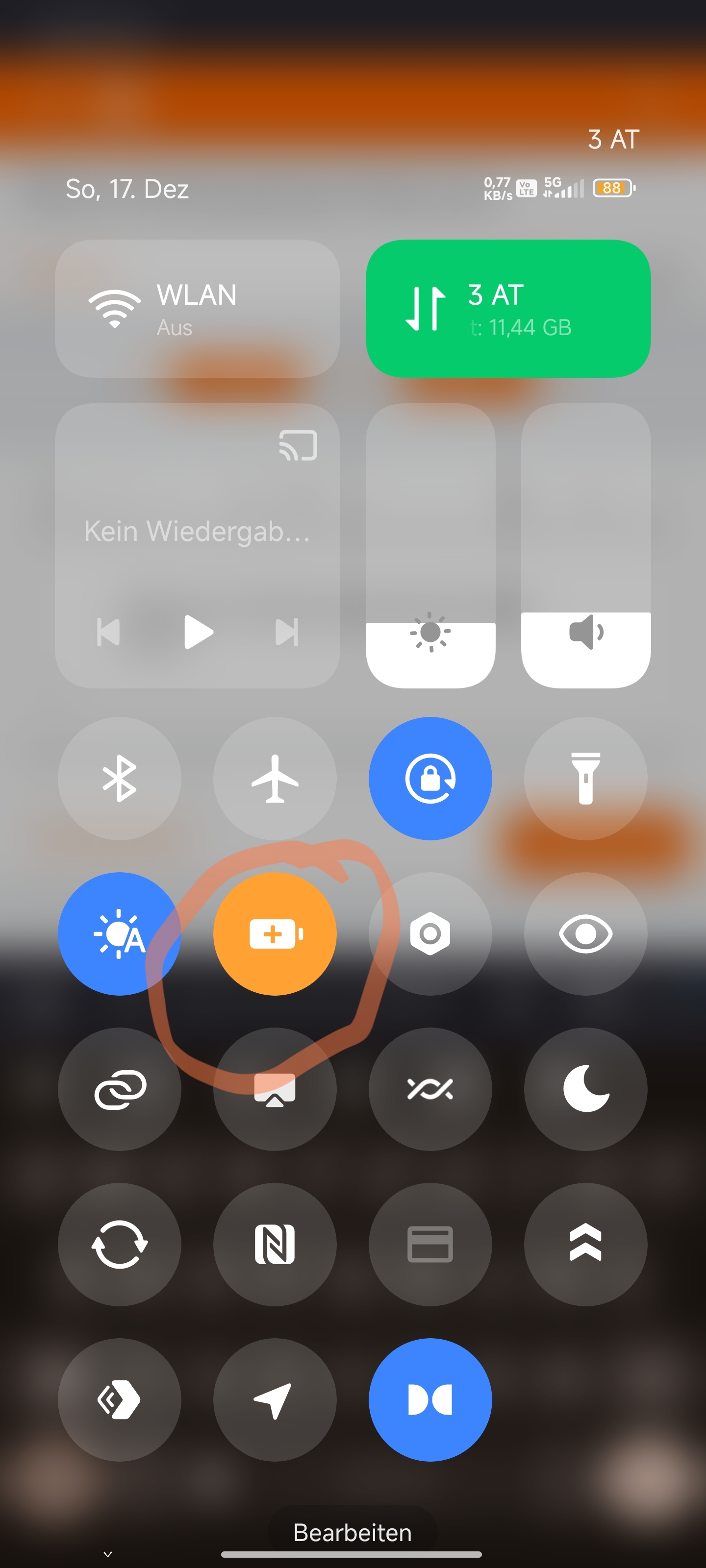Open the cast icon in the media card
Image resolution: width=706 pixels, height=1568 pixels.
[x=299, y=445]
